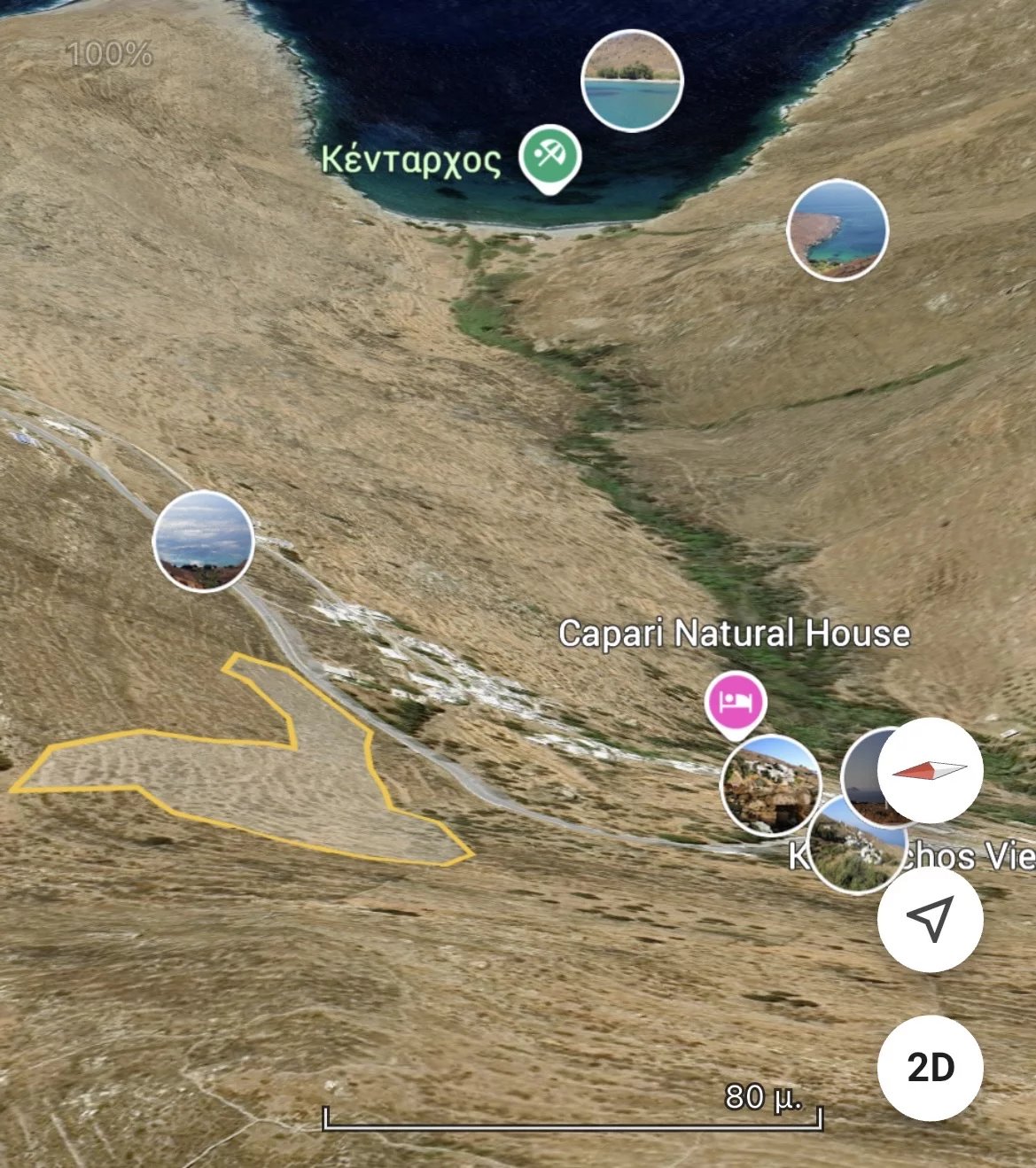This screenshot has height=1168, width=1036.
Task: View the rocky cliff photo below Capari
Action: [769, 785]
